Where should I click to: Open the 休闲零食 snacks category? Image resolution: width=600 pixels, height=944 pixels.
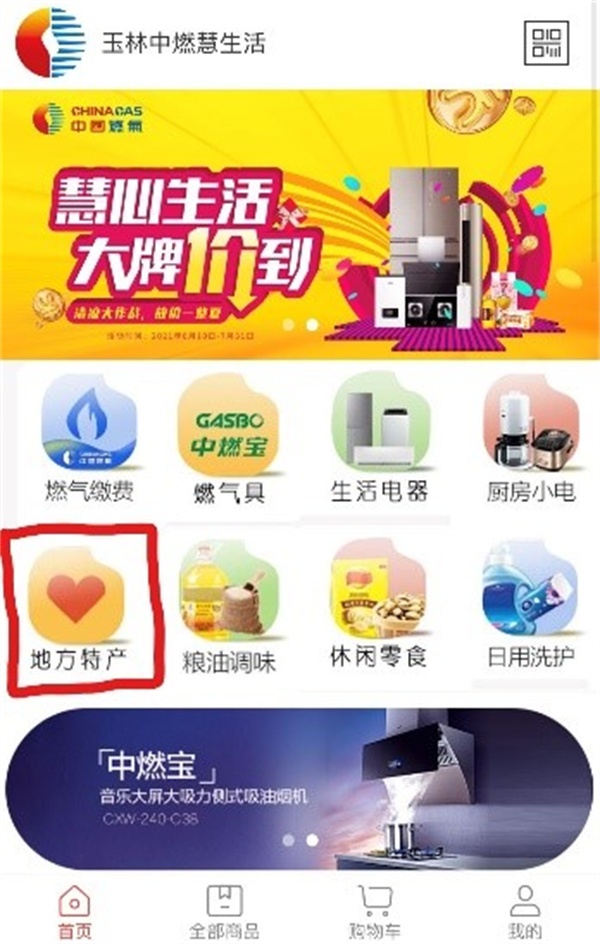378,604
